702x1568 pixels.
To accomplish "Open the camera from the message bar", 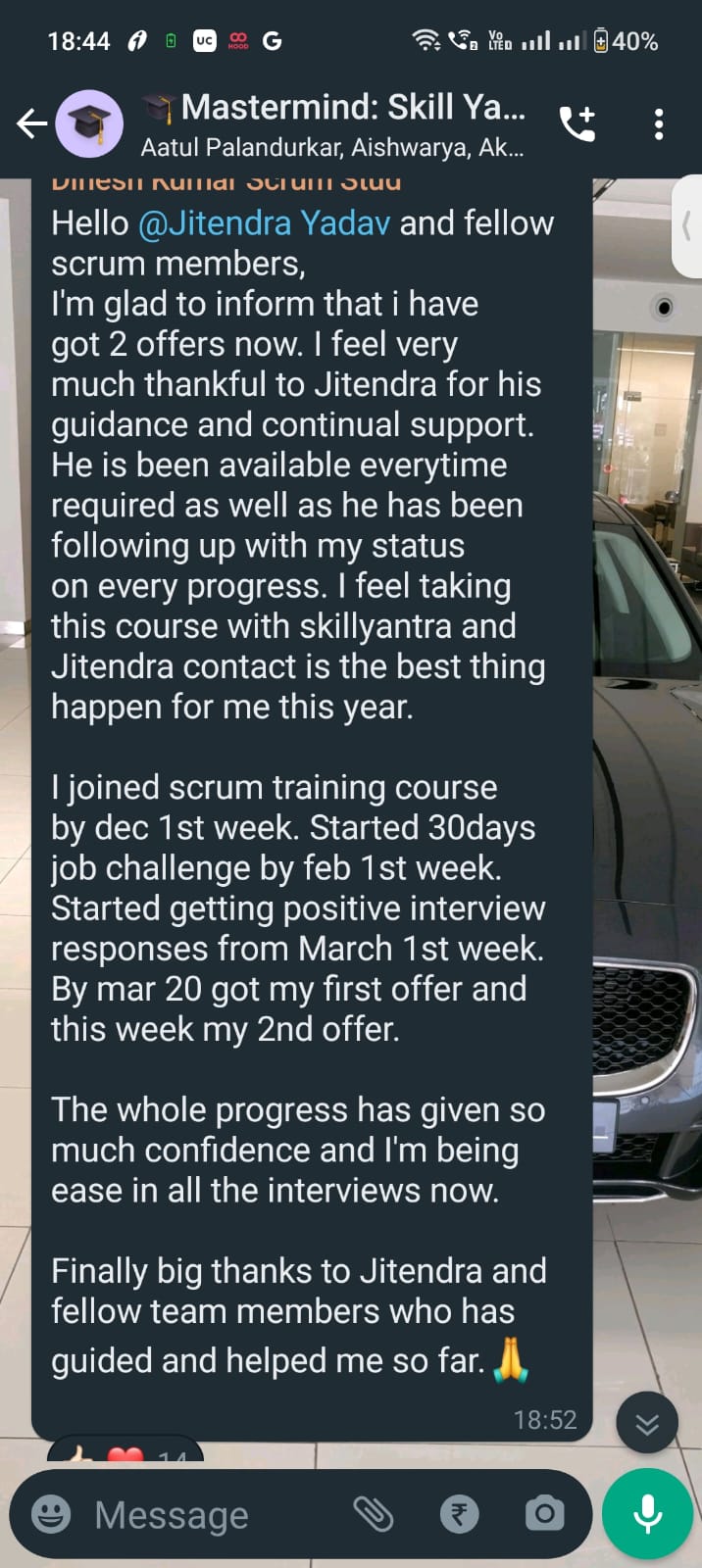I will point(544,1514).
